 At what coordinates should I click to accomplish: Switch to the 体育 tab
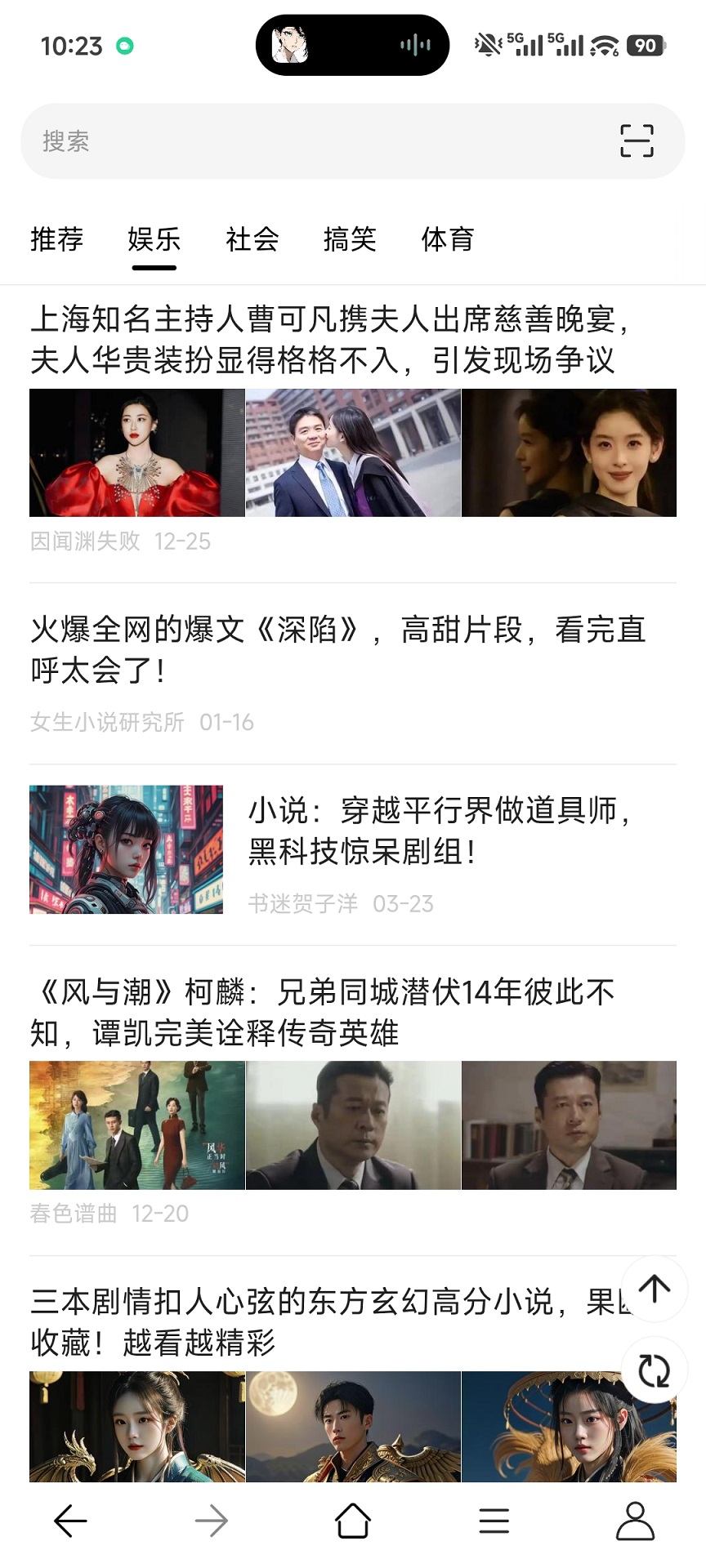449,239
